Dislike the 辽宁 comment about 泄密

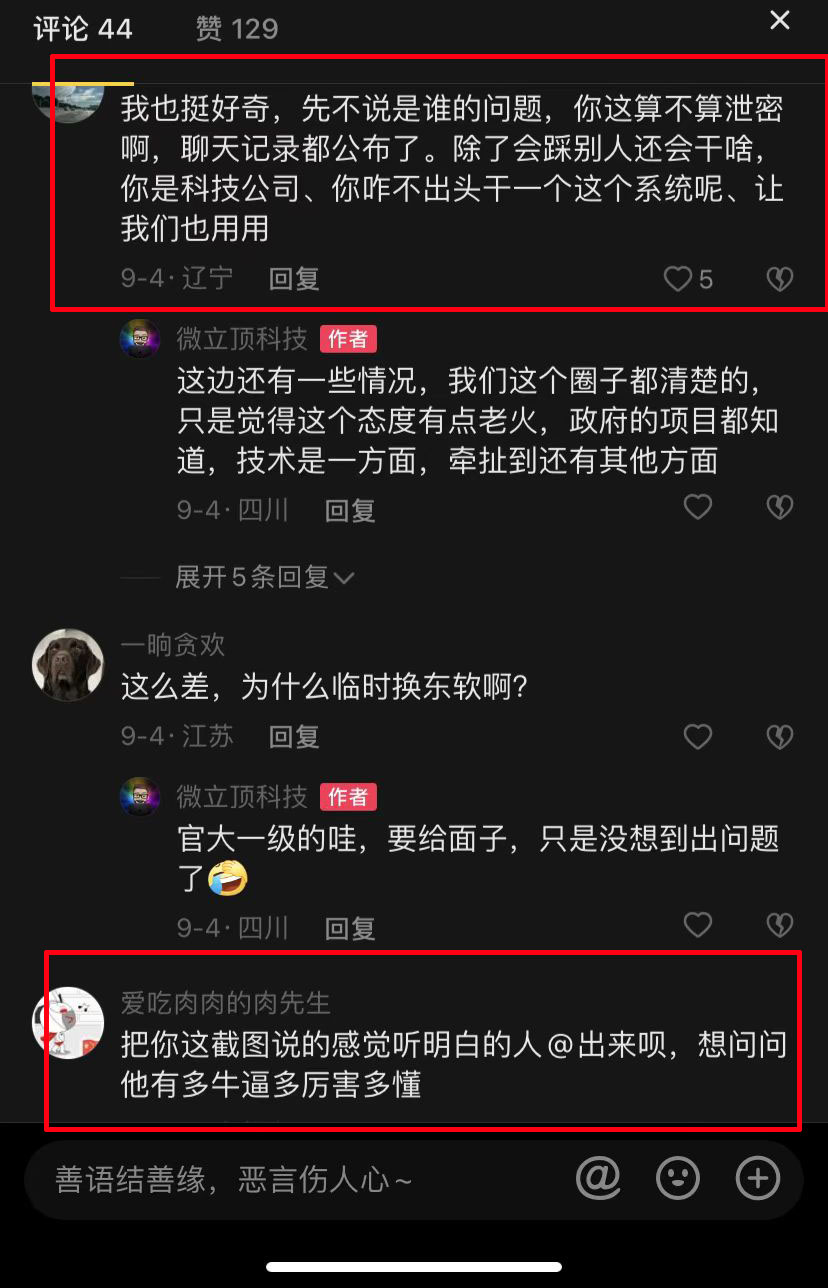779,279
